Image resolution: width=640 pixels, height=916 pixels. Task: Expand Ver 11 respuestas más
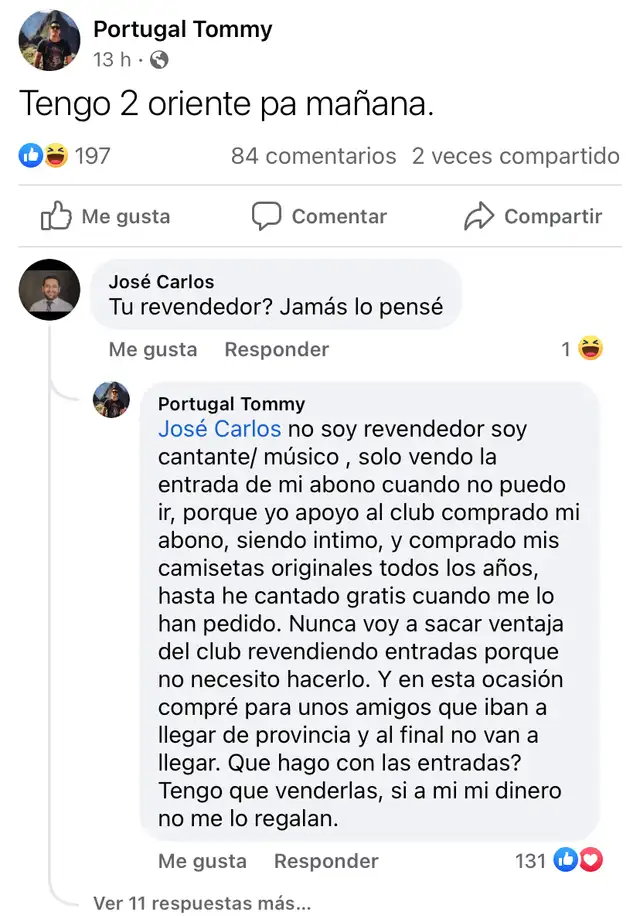point(201,902)
